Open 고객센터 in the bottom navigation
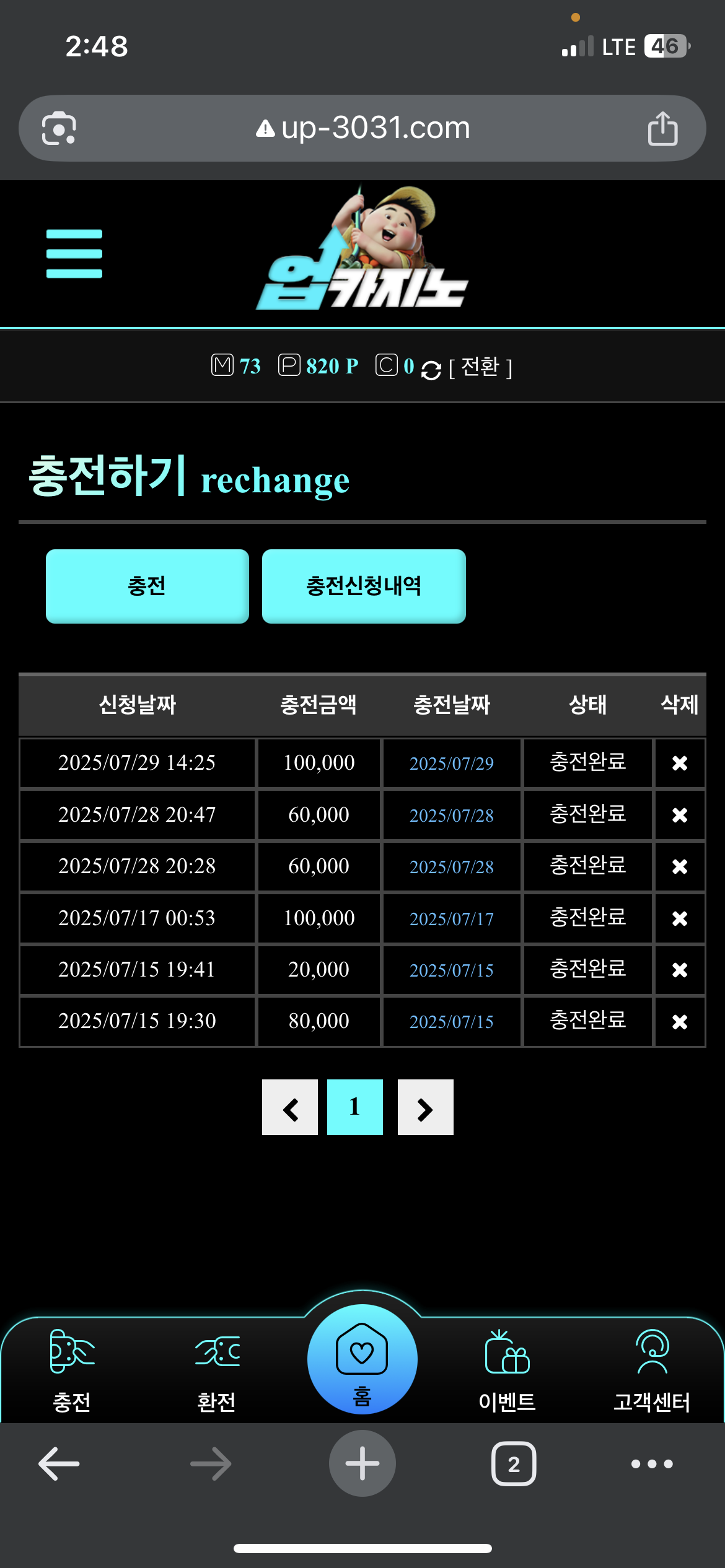725x1568 pixels. [x=652, y=1370]
